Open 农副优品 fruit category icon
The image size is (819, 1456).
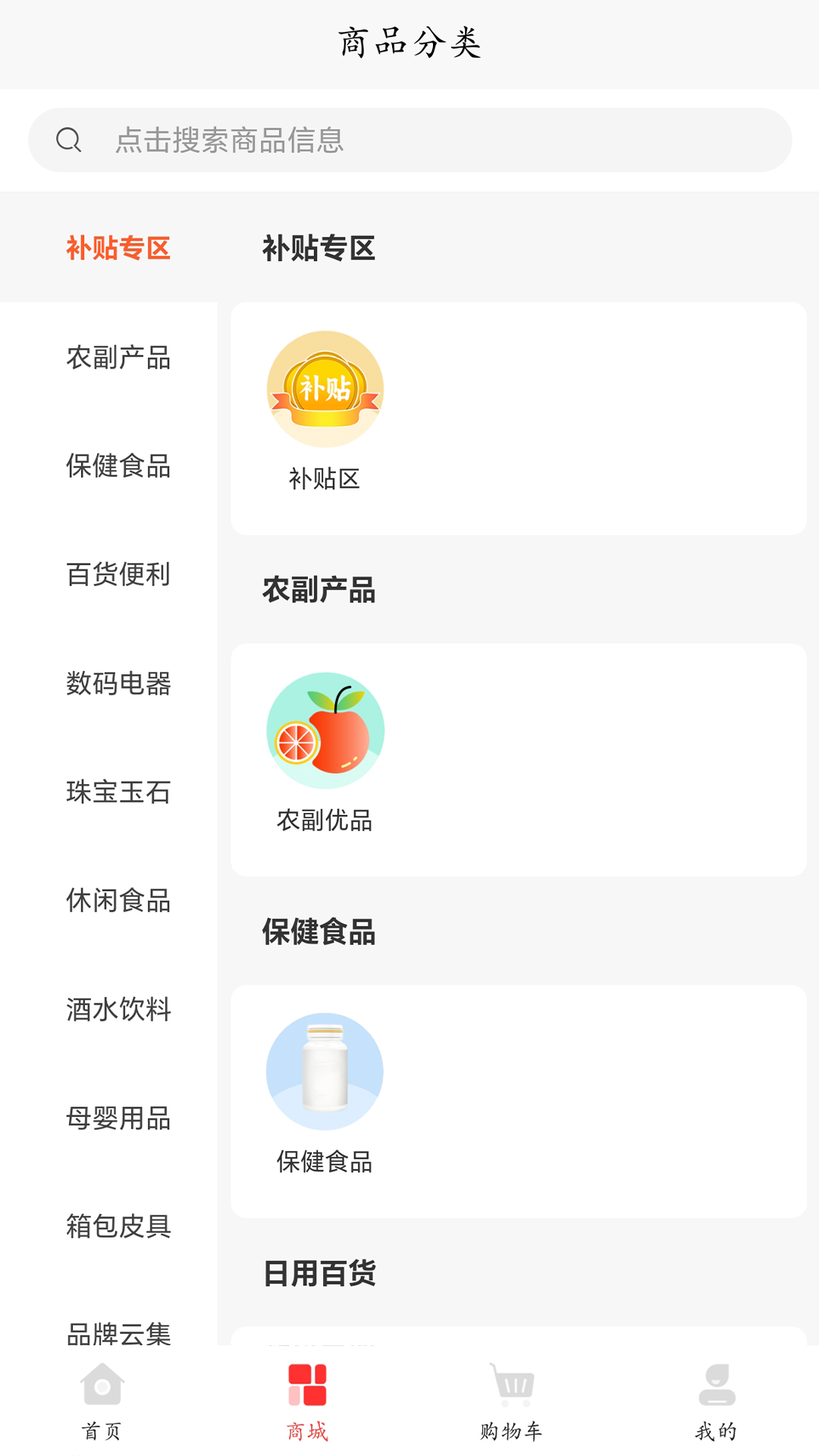click(325, 730)
